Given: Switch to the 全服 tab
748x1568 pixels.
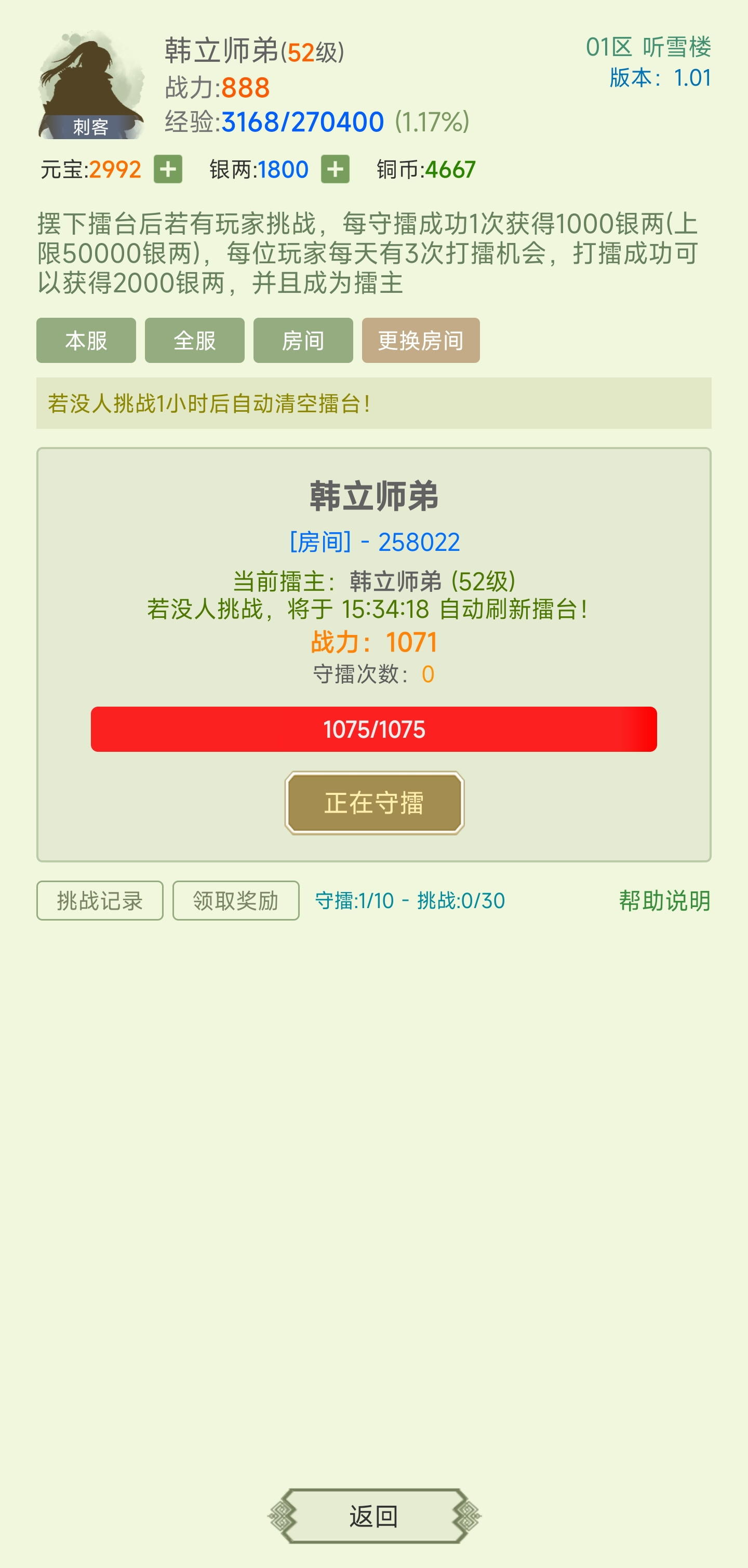Looking at the screenshot, I should click(x=195, y=341).
